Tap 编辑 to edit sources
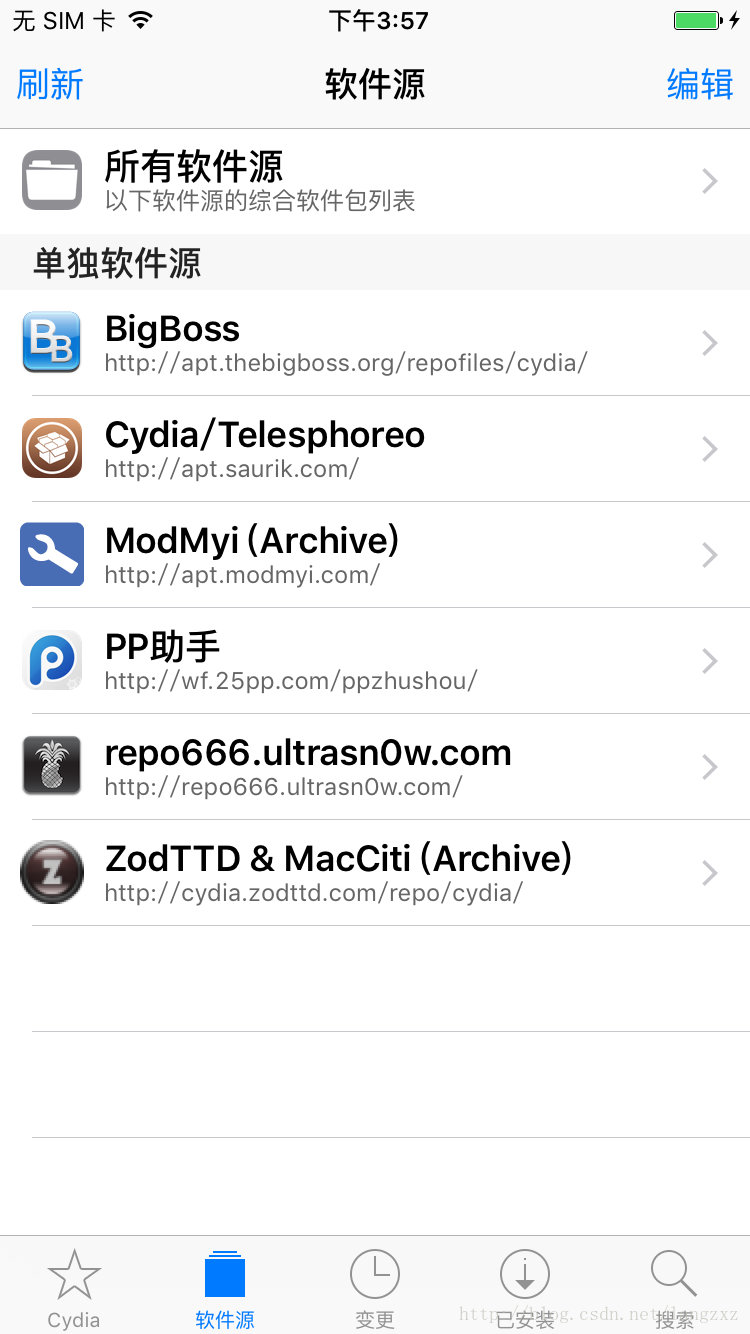 pos(700,85)
